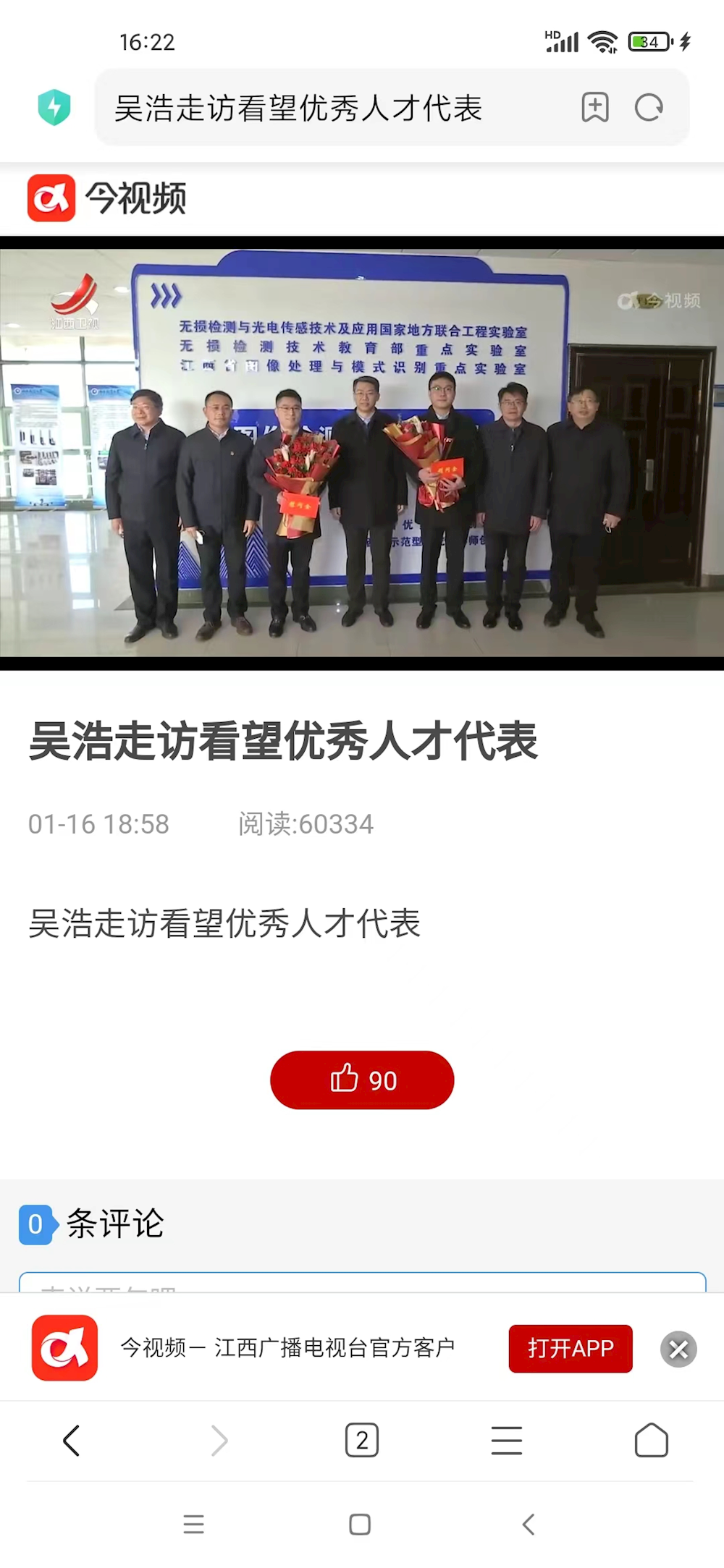Viewport: 724px width, 1568px height.
Task: Tap the system home button
Action: click(360, 1525)
